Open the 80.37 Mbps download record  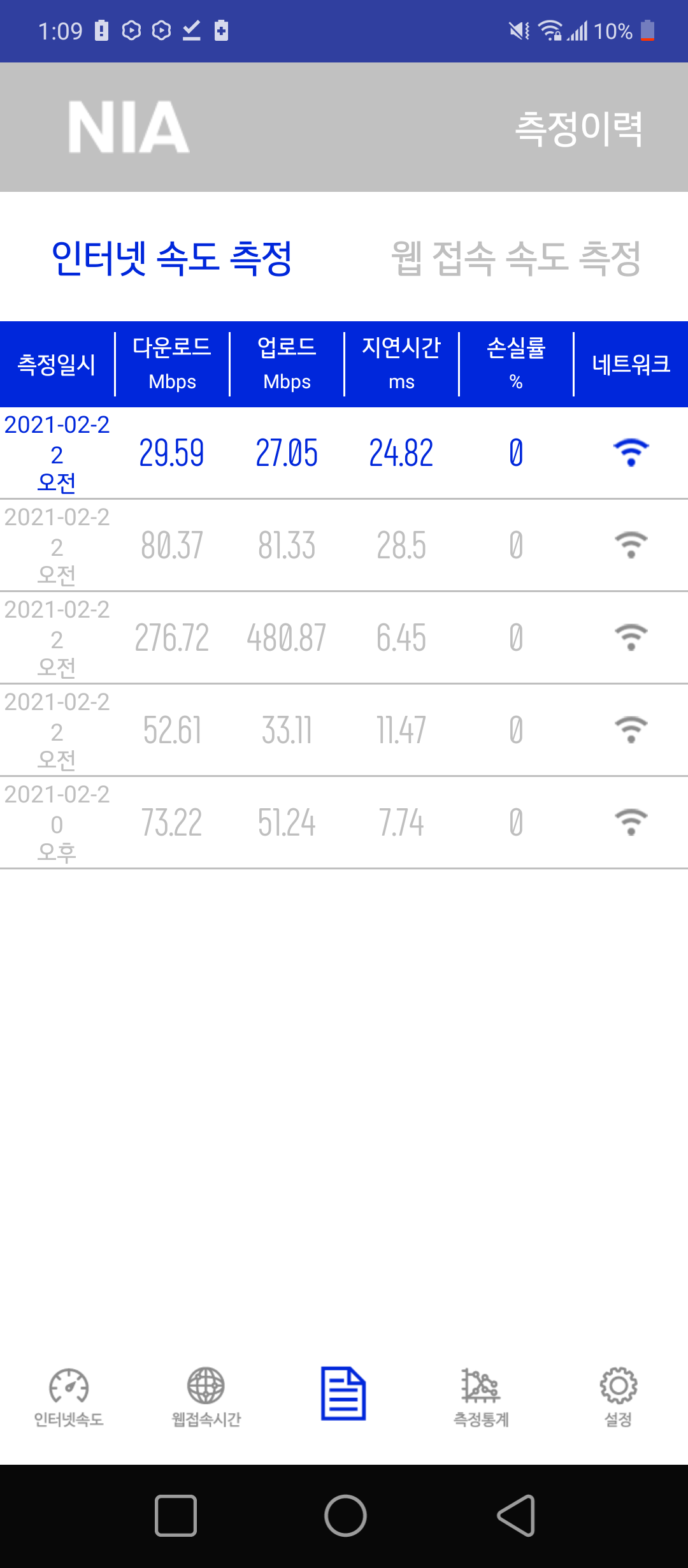tap(344, 546)
